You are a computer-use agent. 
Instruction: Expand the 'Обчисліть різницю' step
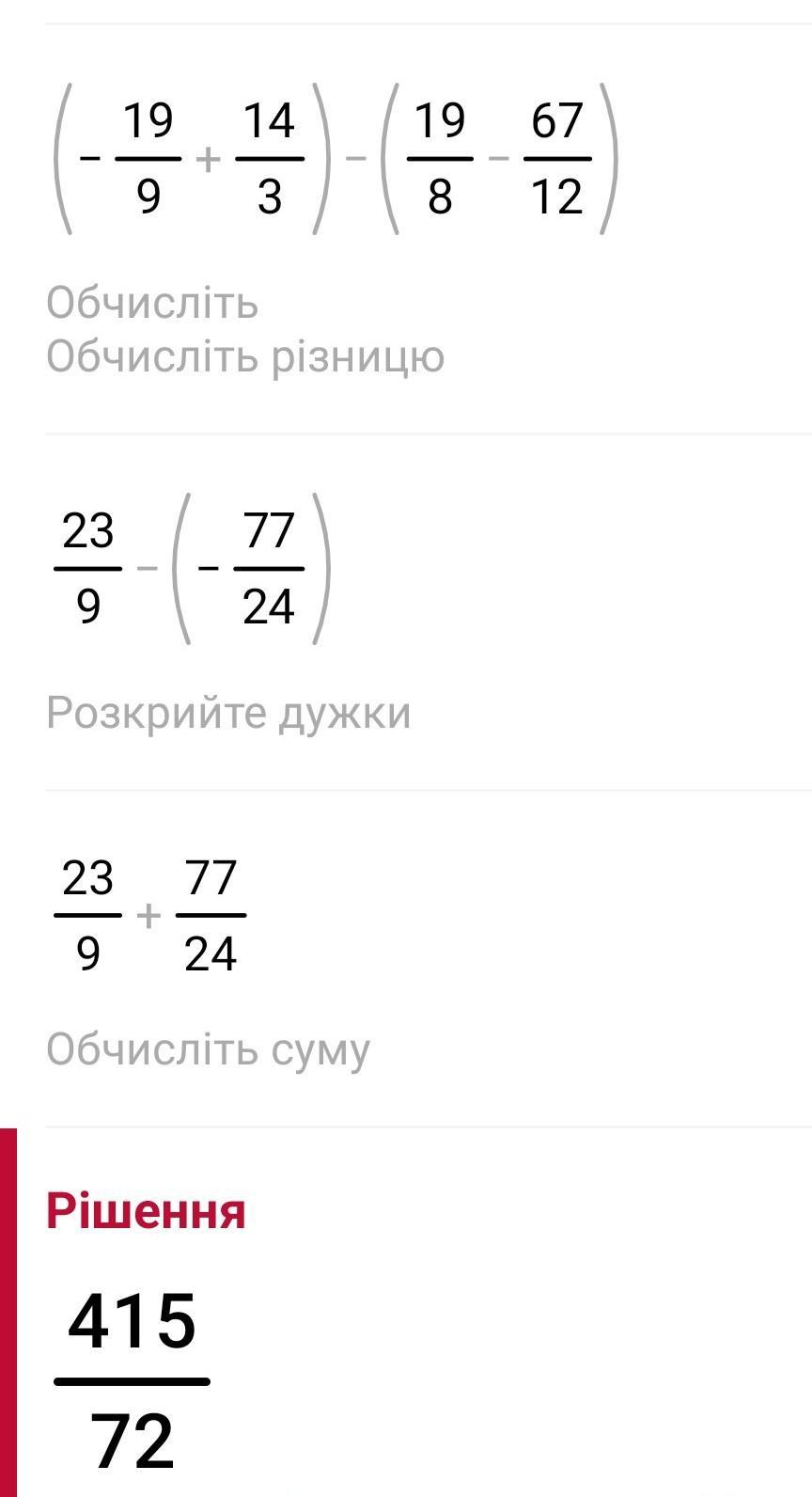(x=245, y=357)
